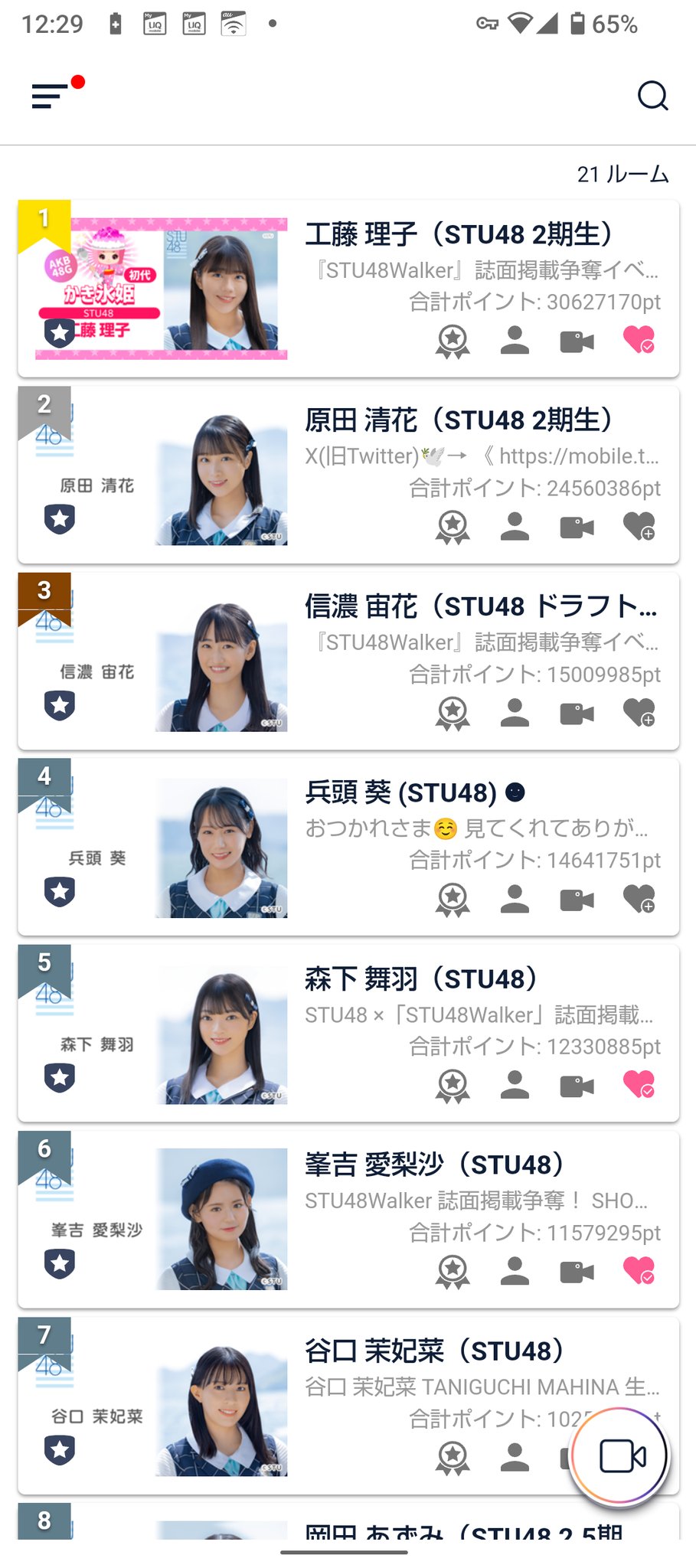696x1568 pixels.
Task: Open 工藤 理子's video camera icon
Action: [577, 341]
